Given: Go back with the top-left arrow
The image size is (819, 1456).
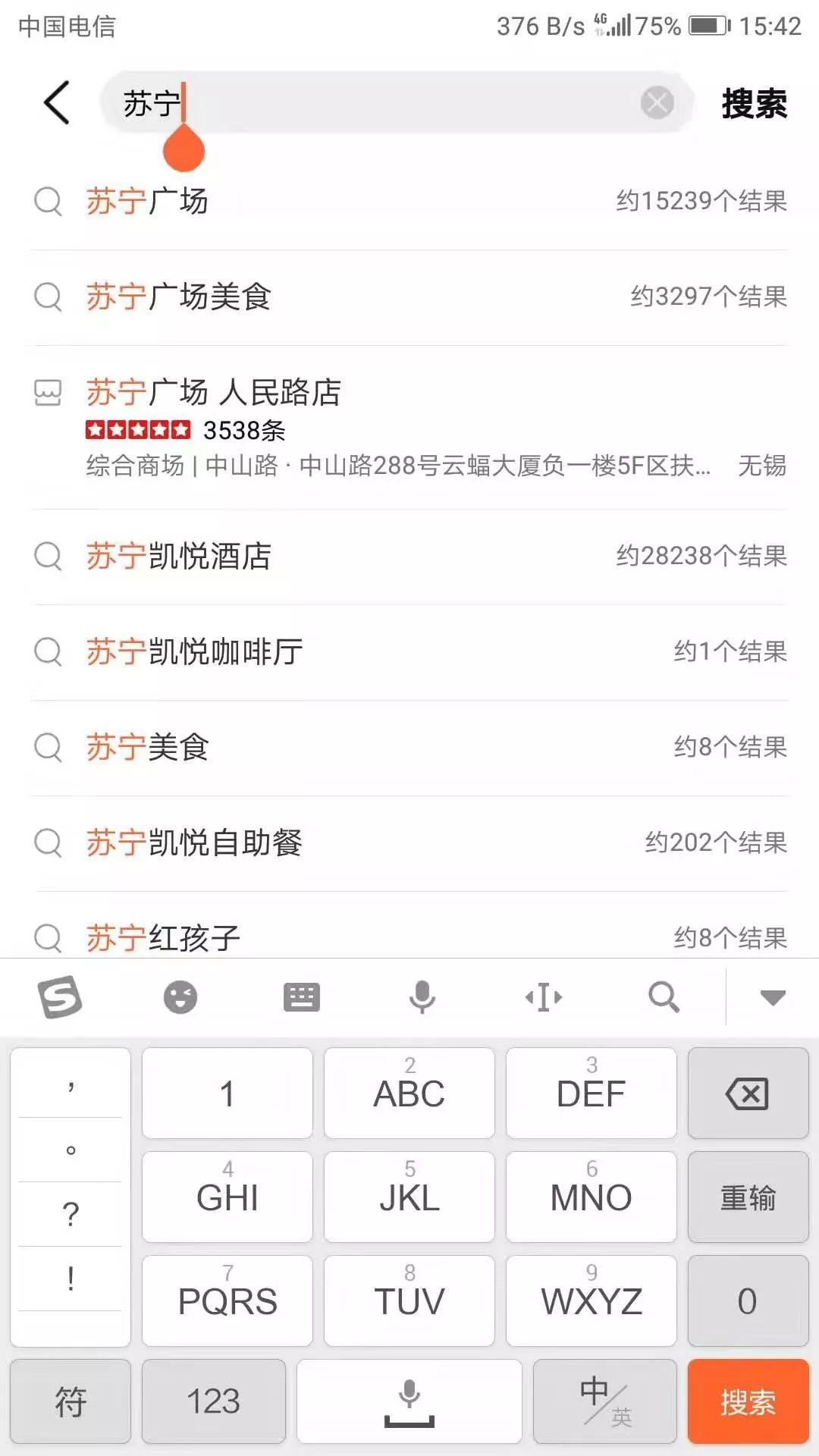Looking at the screenshot, I should click(x=57, y=102).
